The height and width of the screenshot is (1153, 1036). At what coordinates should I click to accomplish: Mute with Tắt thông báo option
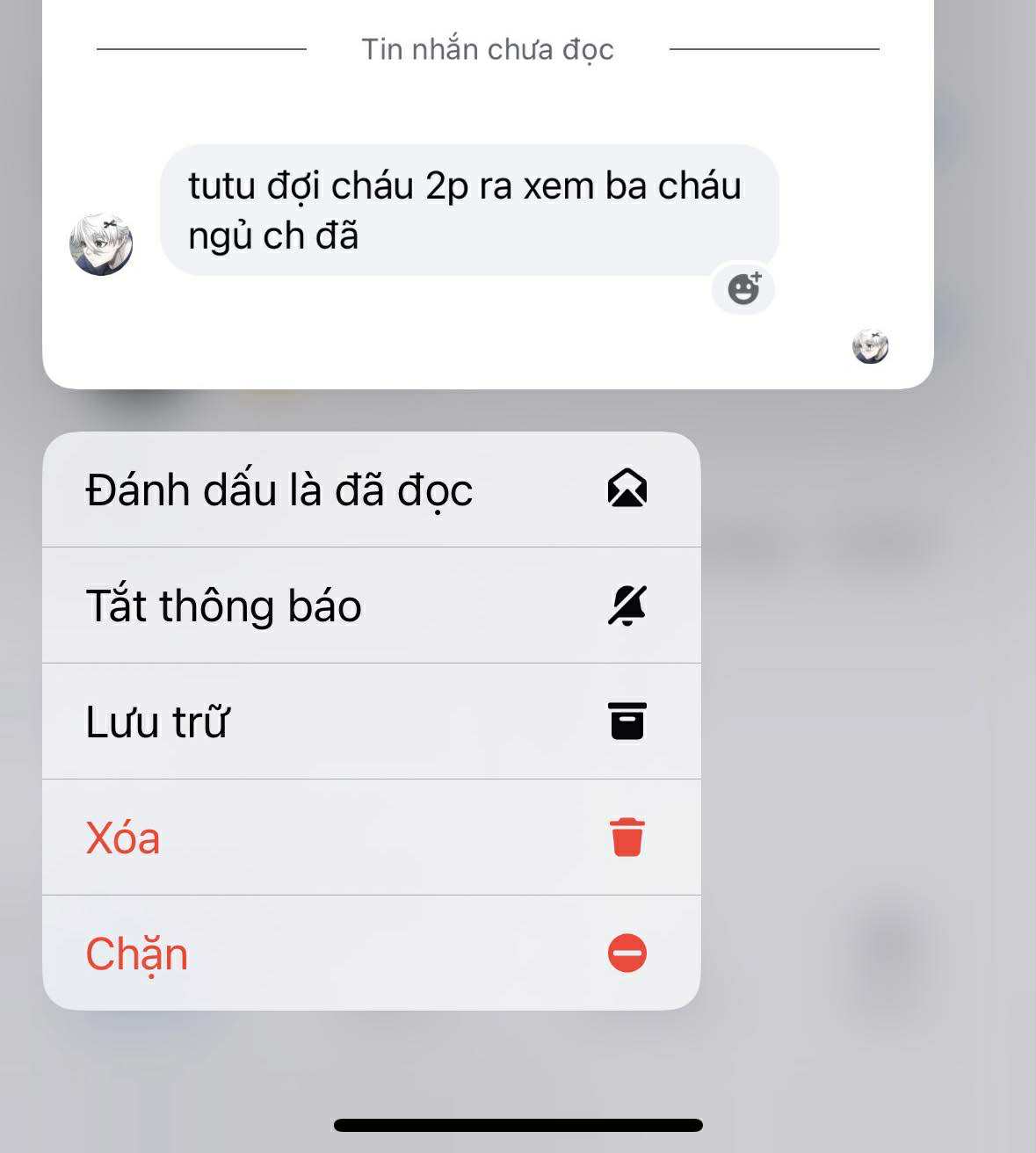point(371,606)
